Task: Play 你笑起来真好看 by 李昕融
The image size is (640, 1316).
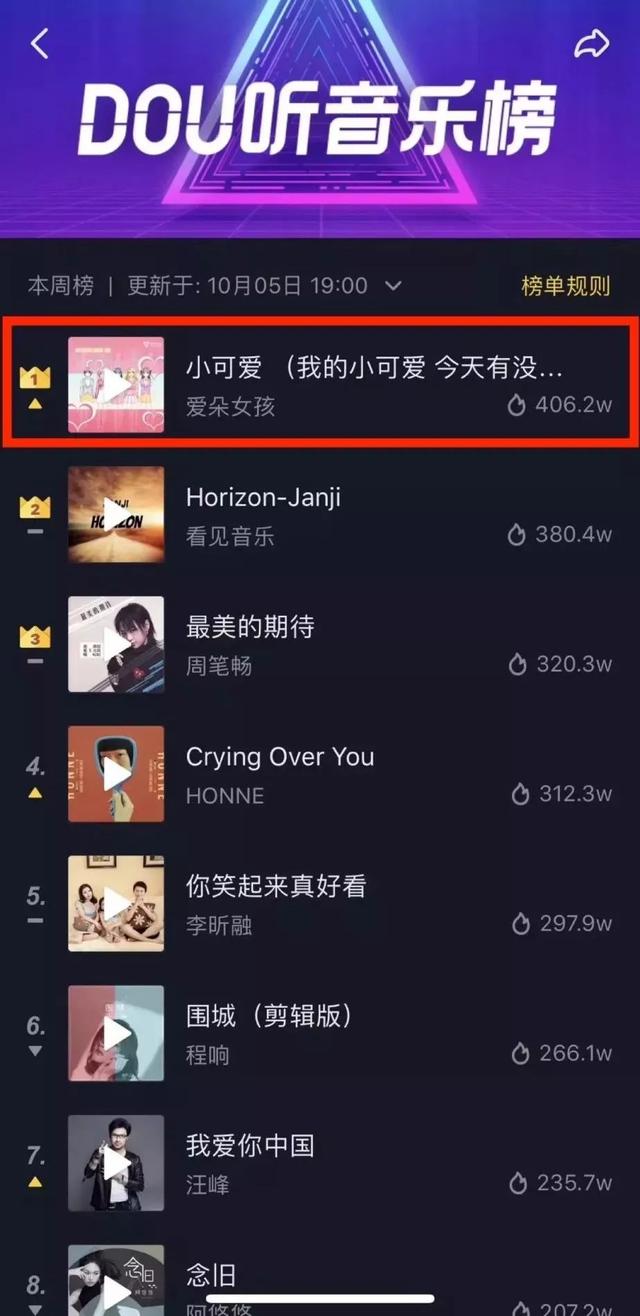Action: point(116,904)
